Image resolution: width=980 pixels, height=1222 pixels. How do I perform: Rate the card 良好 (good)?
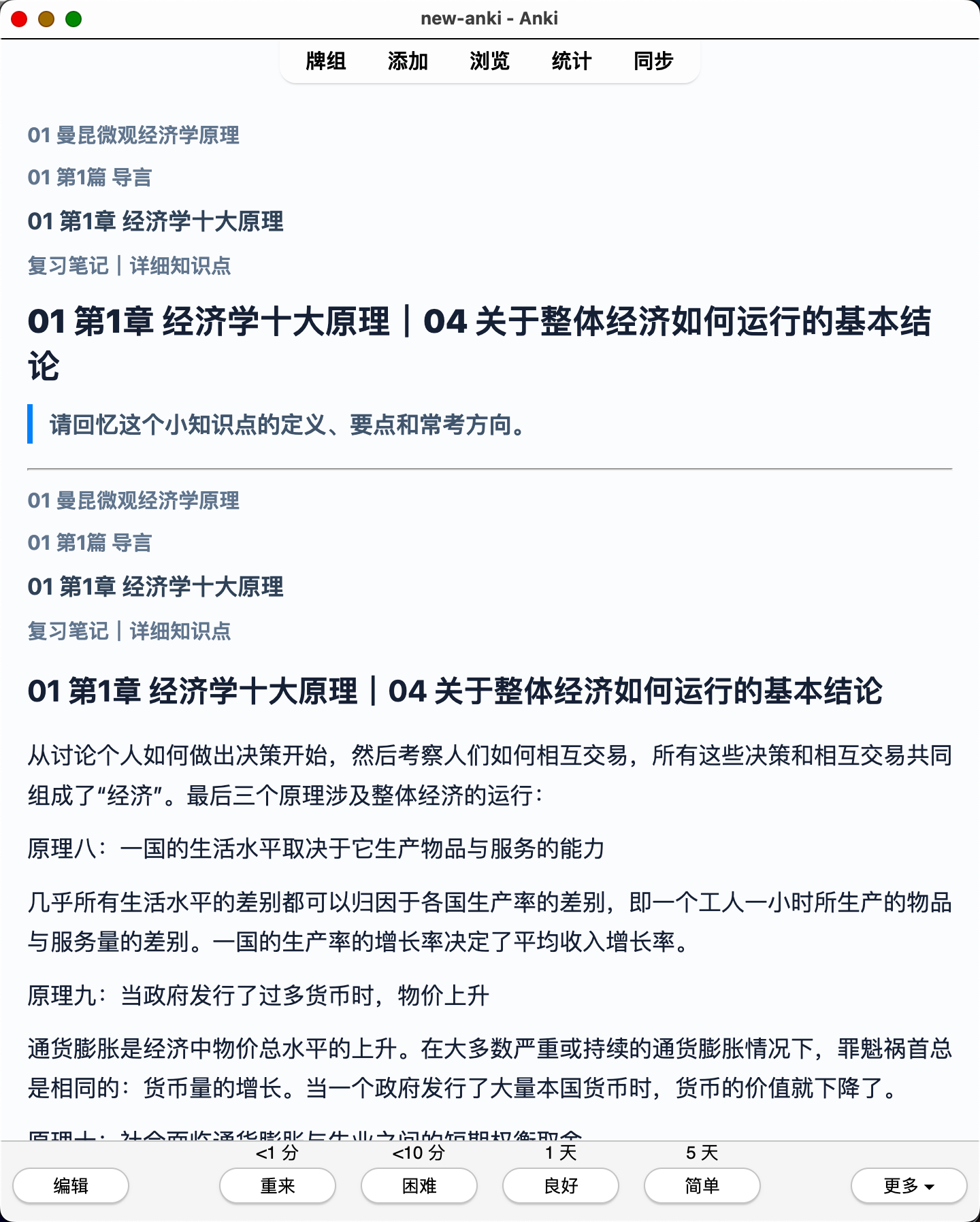point(561,1186)
